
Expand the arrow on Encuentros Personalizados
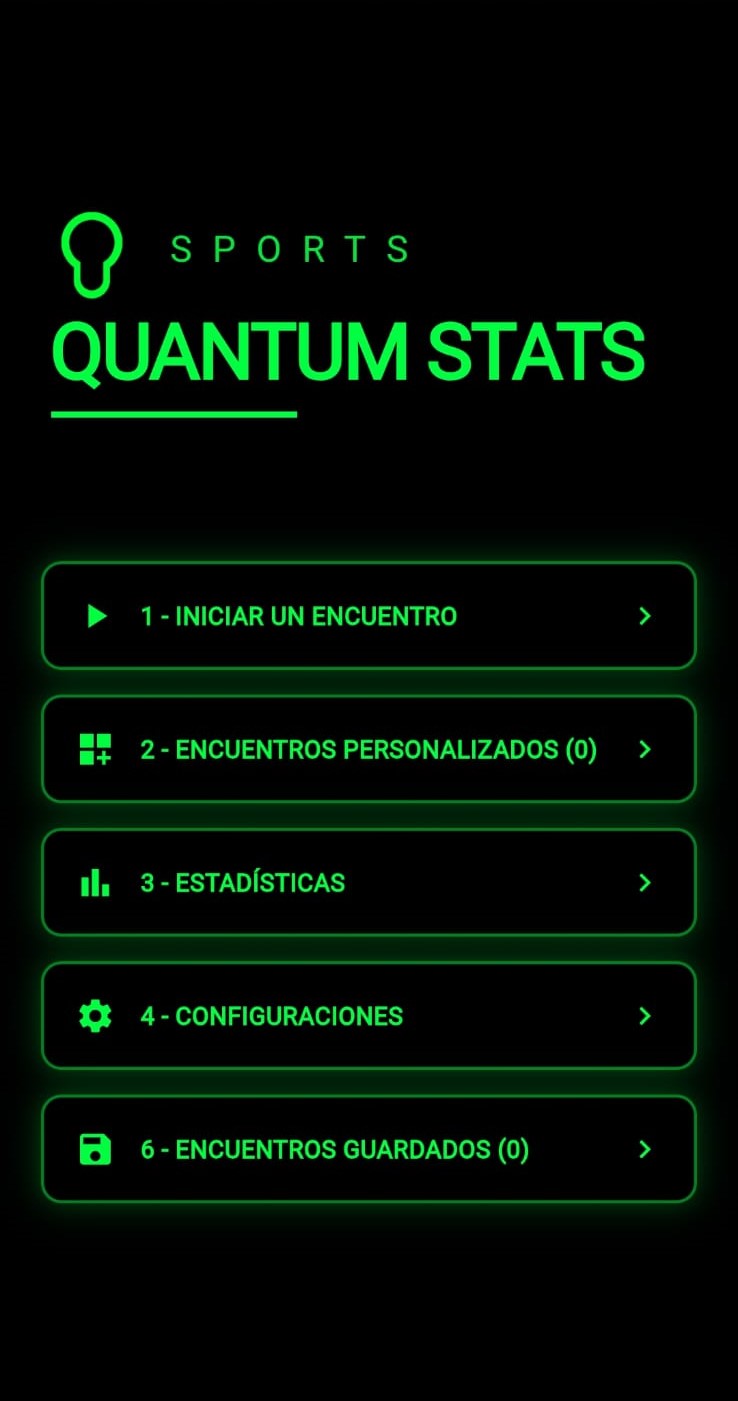click(x=645, y=749)
